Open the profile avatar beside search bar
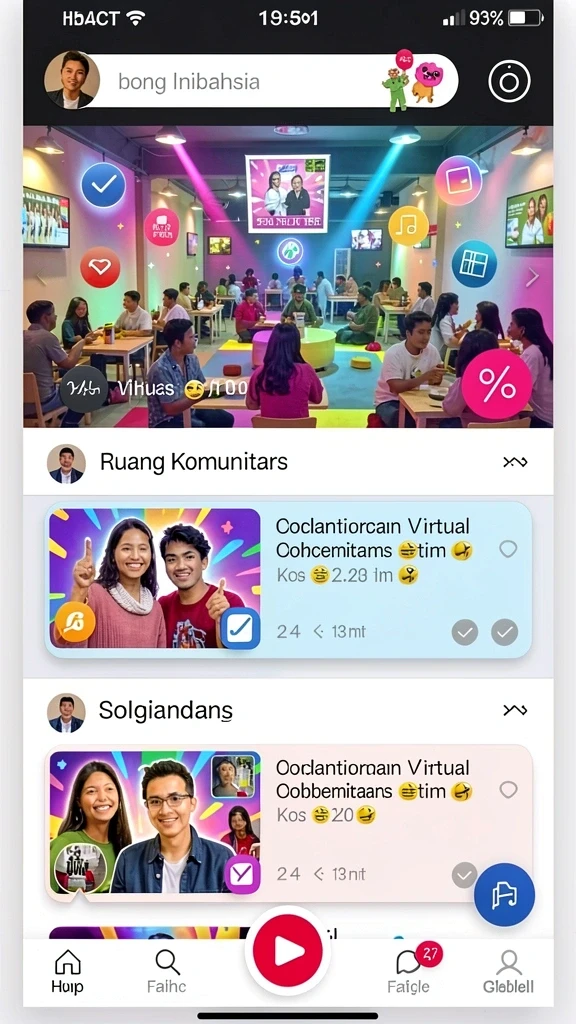Image resolution: width=576 pixels, height=1024 pixels. (x=71, y=80)
